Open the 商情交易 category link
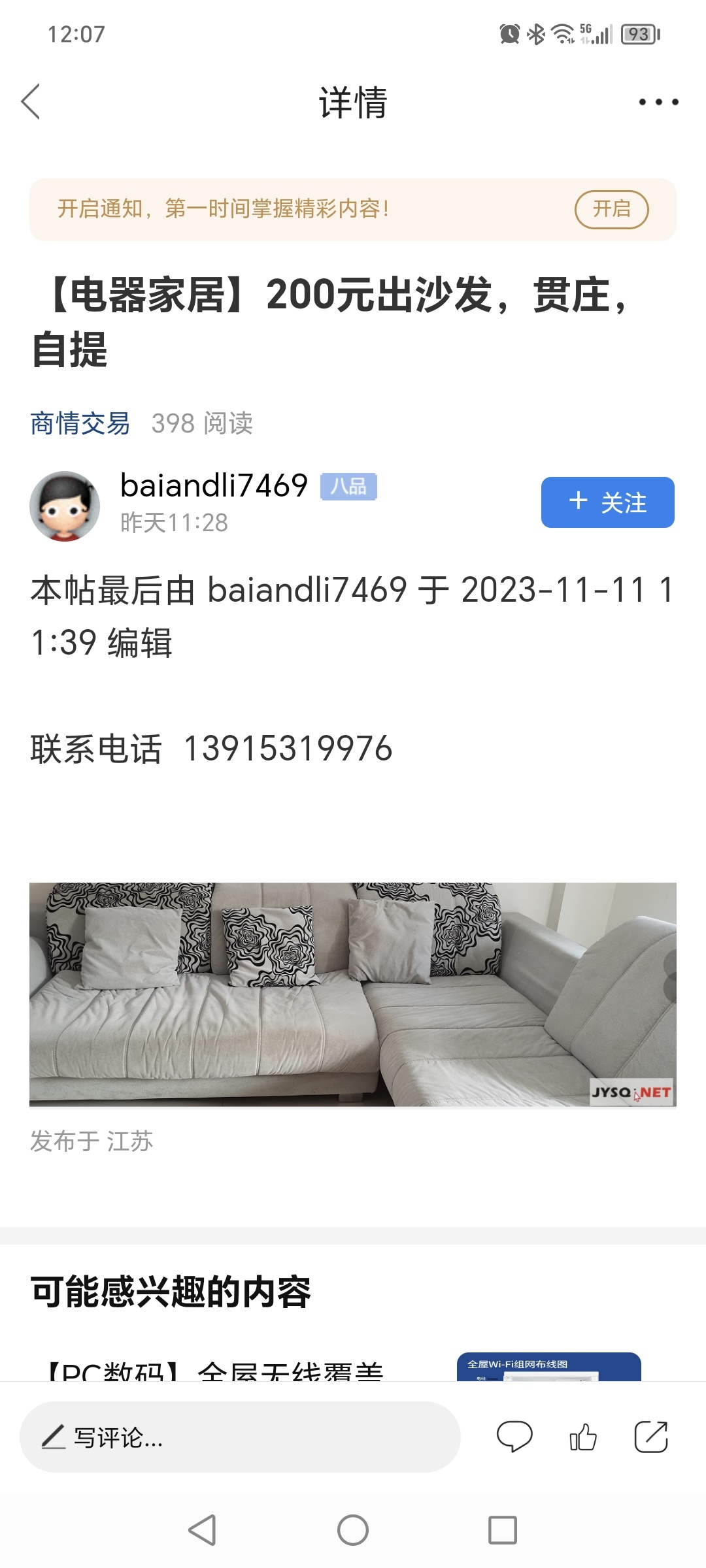The image size is (706, 1568). click(80, 423)
